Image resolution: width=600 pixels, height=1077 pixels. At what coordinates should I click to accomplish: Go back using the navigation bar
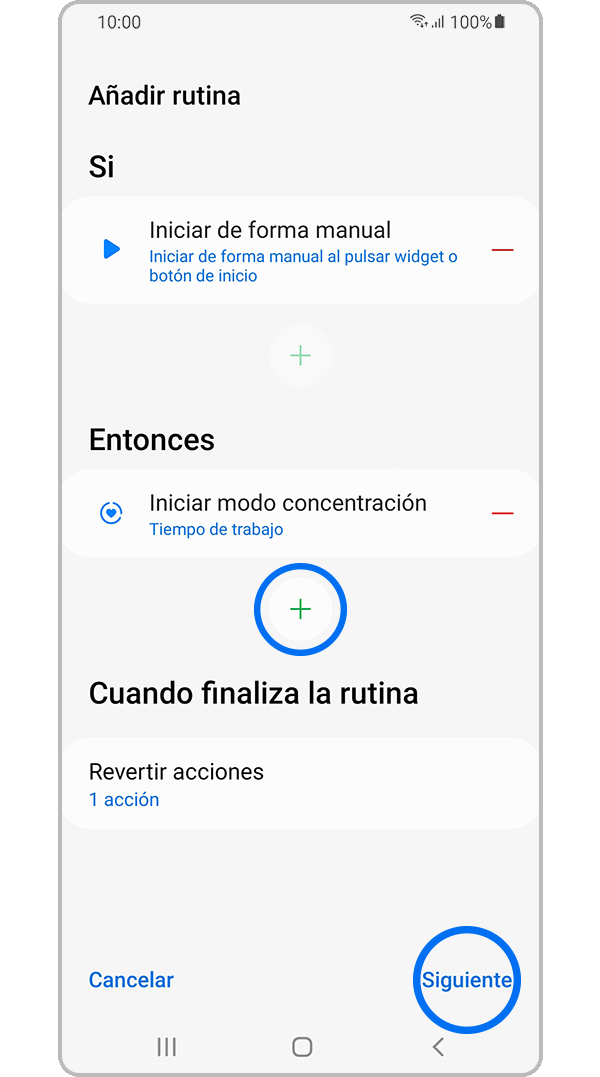click(x=437, y=1047)
